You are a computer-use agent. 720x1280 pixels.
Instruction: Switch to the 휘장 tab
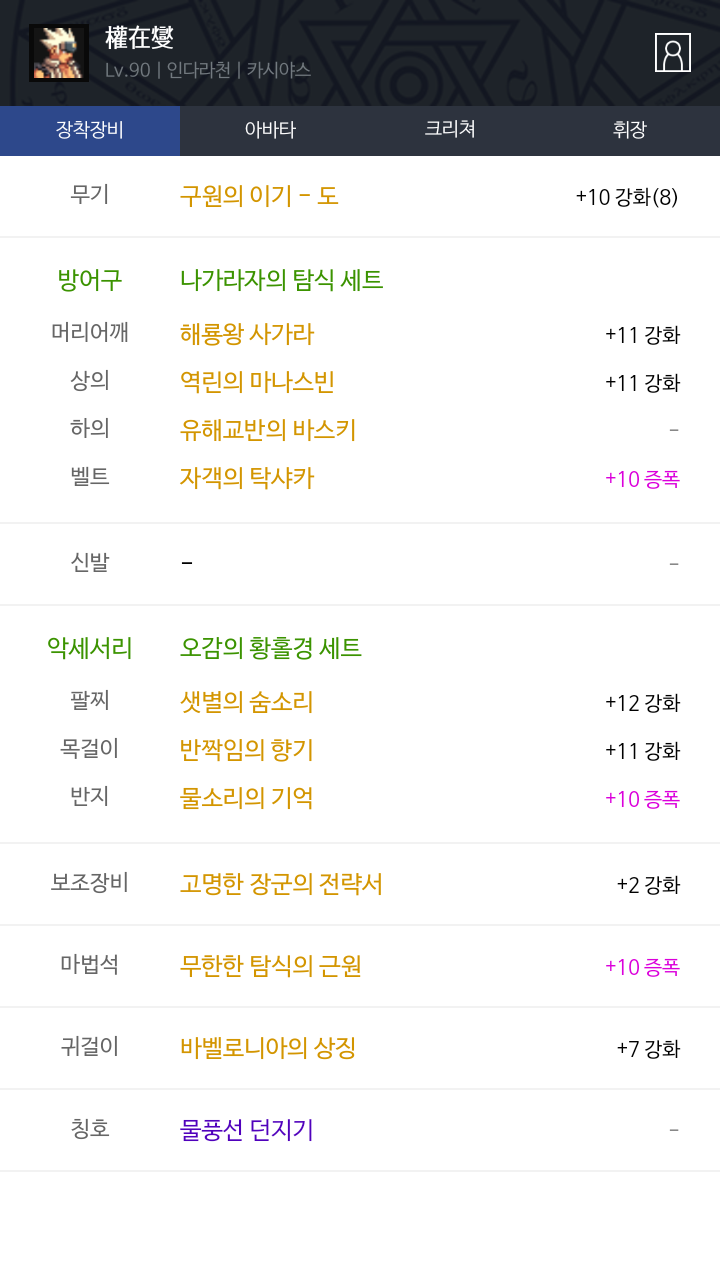pyautogui.click(x=630, y=130)
